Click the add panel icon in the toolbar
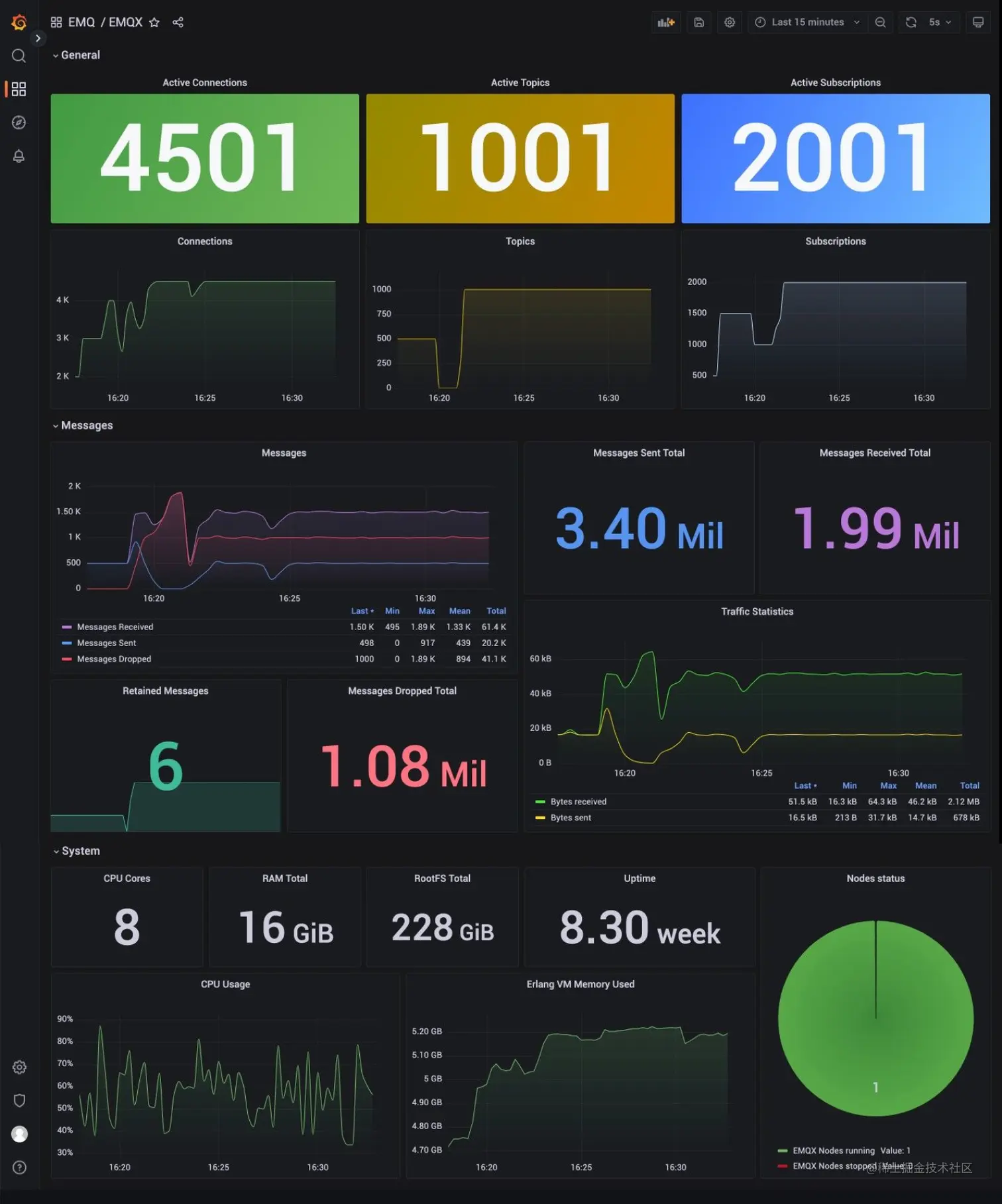Viewport: 1002px width, 1204px height. 665,22
